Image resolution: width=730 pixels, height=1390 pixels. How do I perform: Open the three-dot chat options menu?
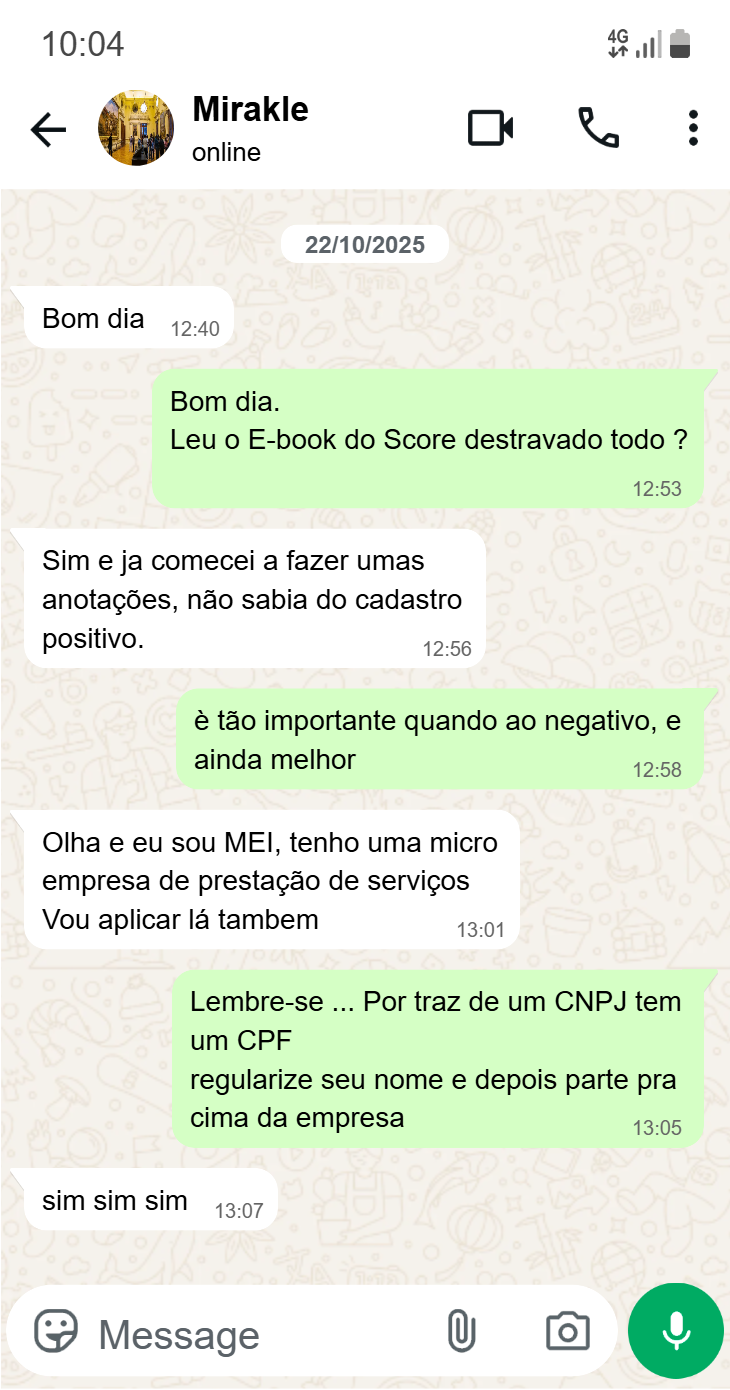692,128
